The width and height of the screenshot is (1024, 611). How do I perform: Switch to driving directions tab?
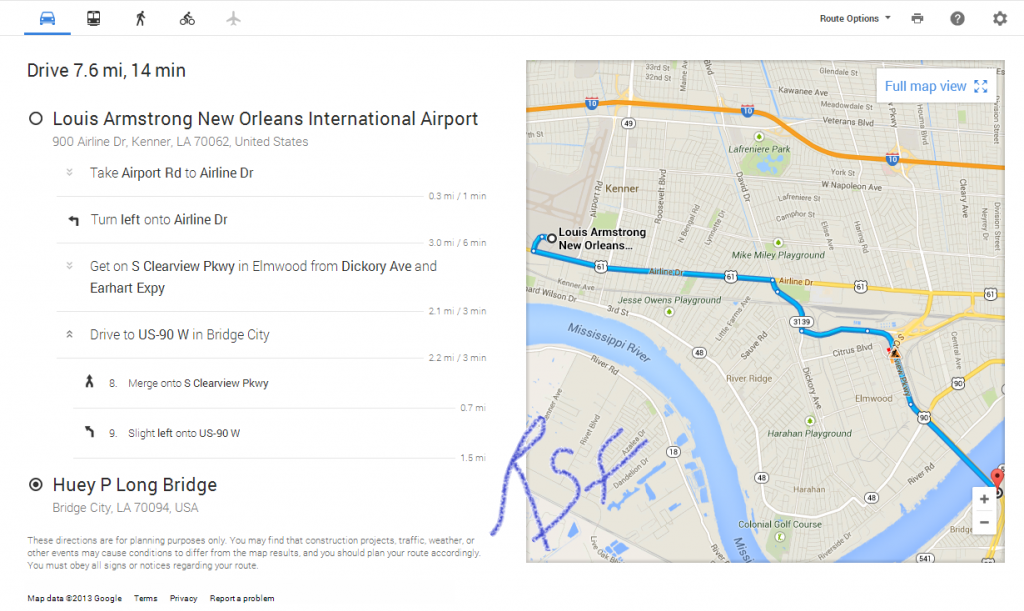click(x=47, y=18)
